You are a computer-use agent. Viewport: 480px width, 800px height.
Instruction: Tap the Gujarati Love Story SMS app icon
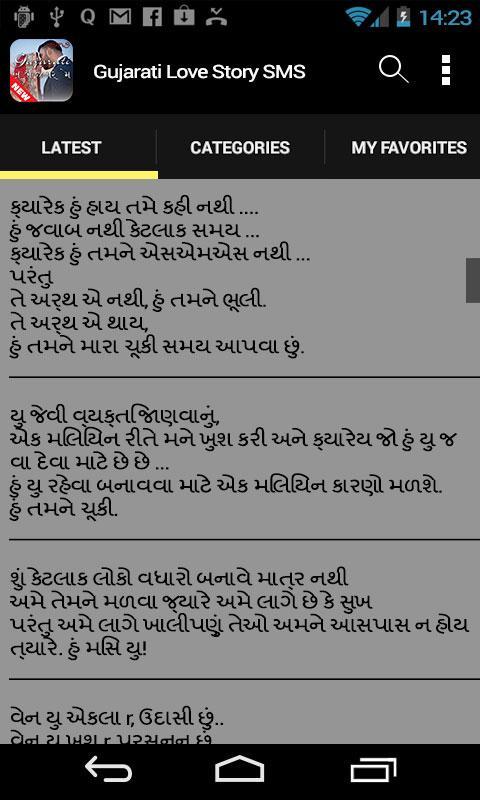41,70
